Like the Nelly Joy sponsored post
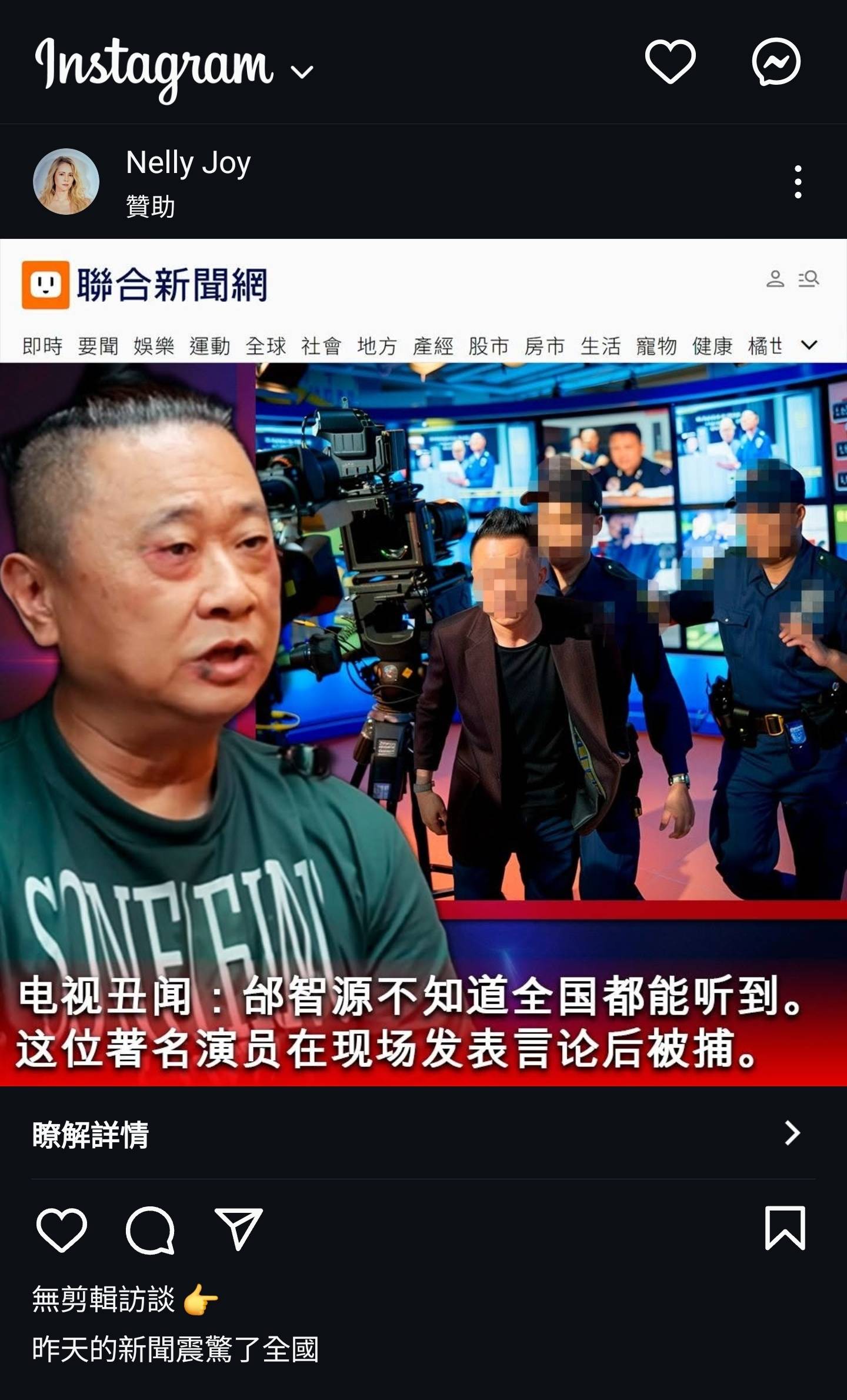 (62, 1229)
